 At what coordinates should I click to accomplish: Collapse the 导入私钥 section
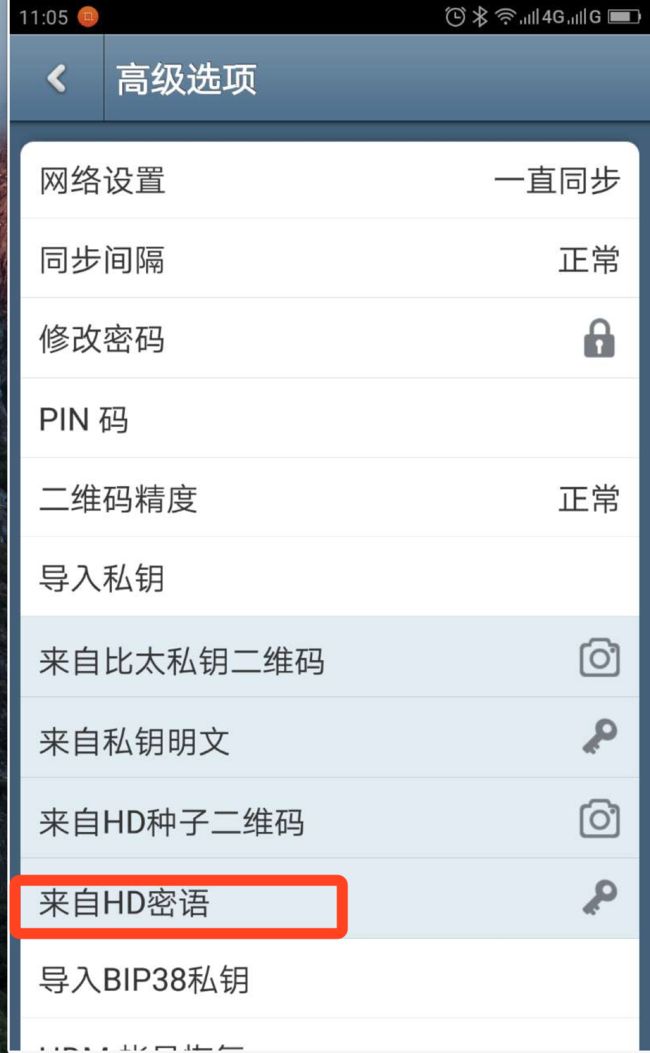(x=329, y=577)
